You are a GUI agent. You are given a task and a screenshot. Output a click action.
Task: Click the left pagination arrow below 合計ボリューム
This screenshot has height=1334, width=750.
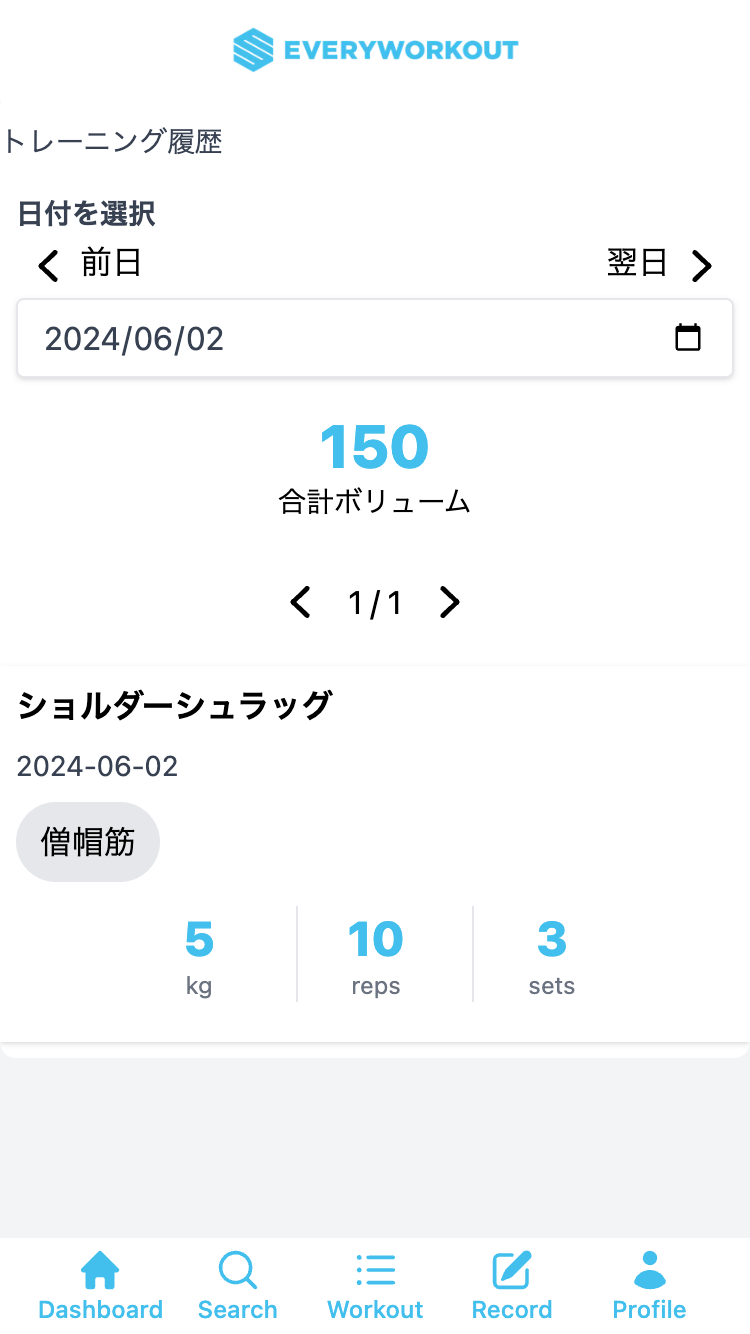pos(301,602)
